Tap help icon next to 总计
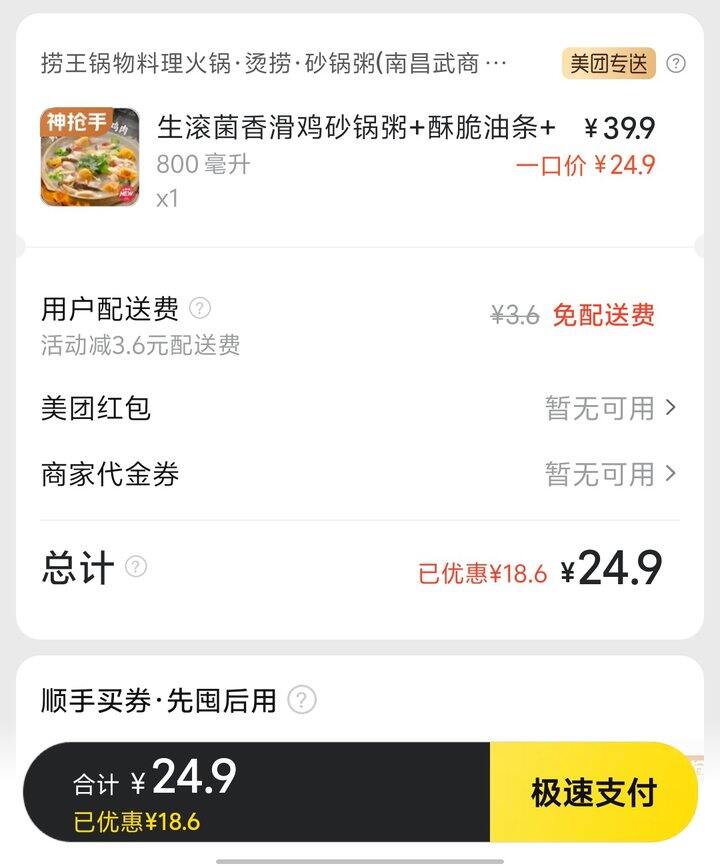Screen dimensions: 720x866 [x=136, y=567]
